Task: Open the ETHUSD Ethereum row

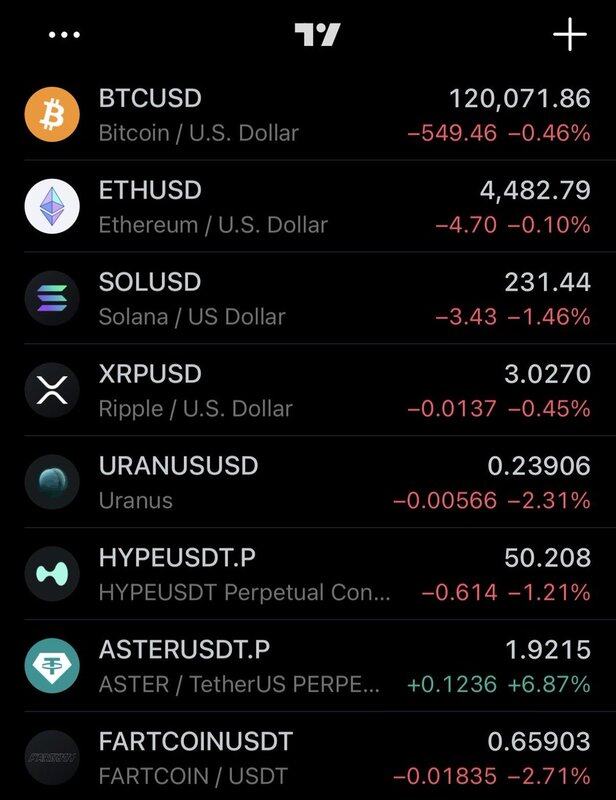Action: point(308,207)
